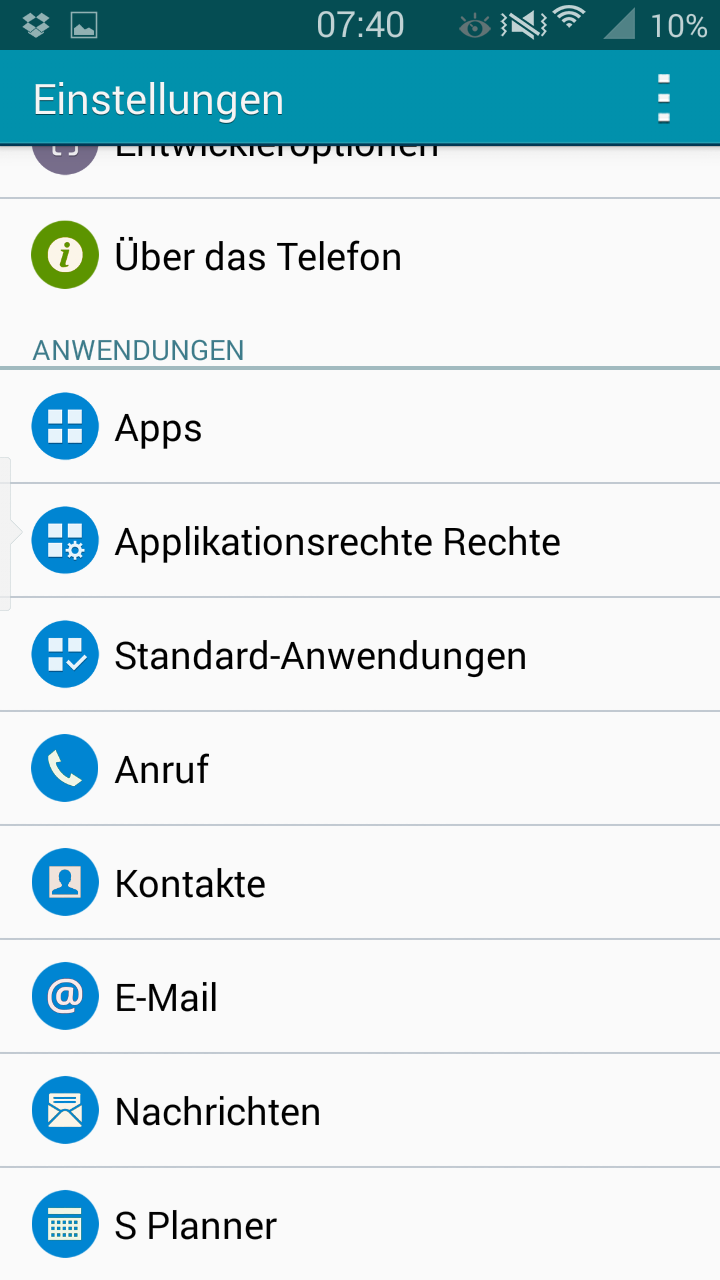Image resolution: width=720 pixels, height=1280 pixels.
Task: Tap the E-Mail settings row
Action: point(360,997)
